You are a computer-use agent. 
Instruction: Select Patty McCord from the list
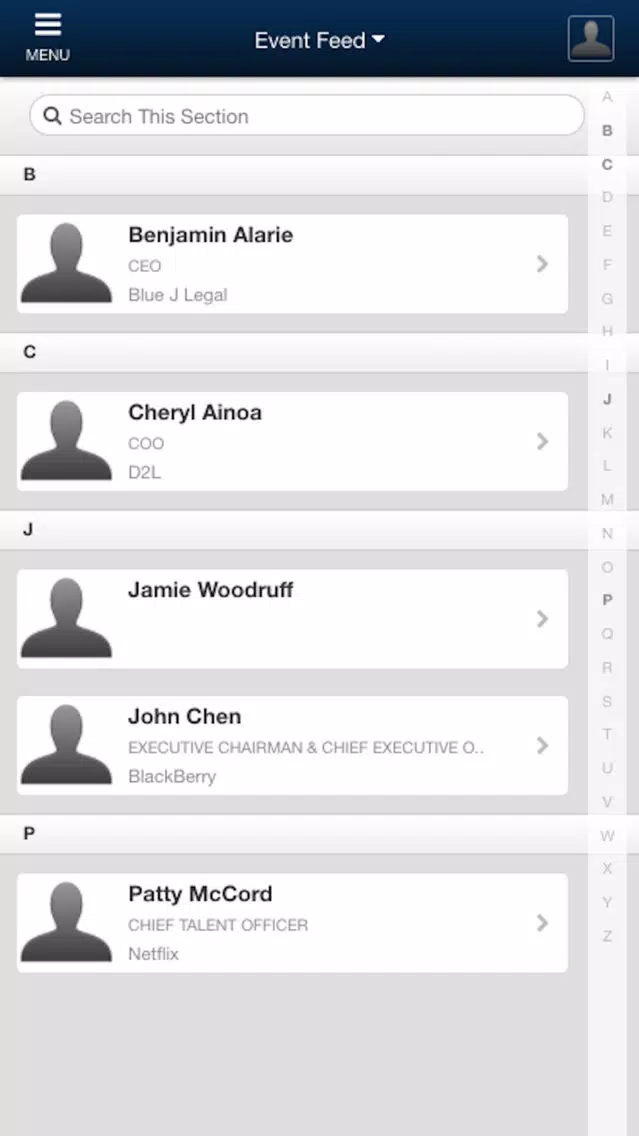[292, 923]
